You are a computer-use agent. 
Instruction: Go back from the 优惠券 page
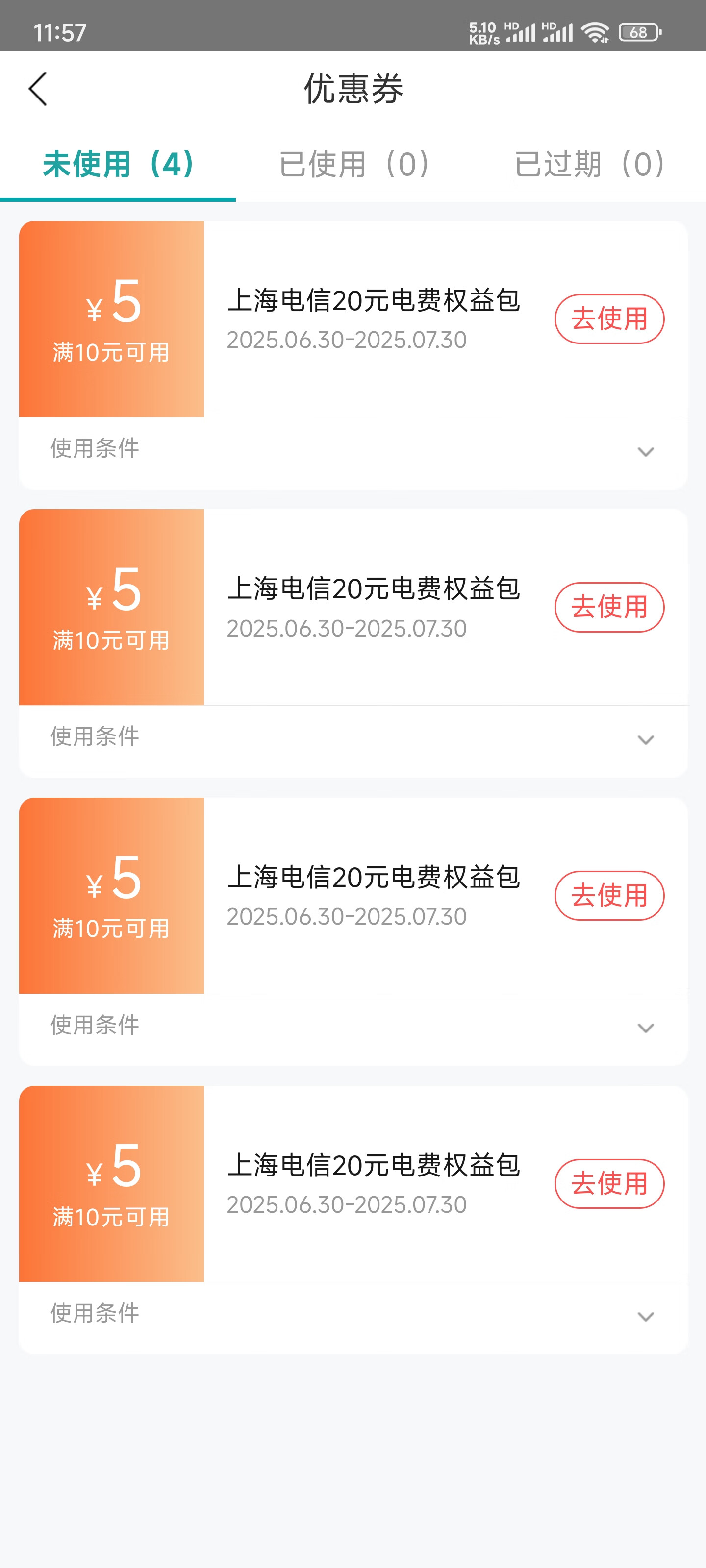pos(38,89)
